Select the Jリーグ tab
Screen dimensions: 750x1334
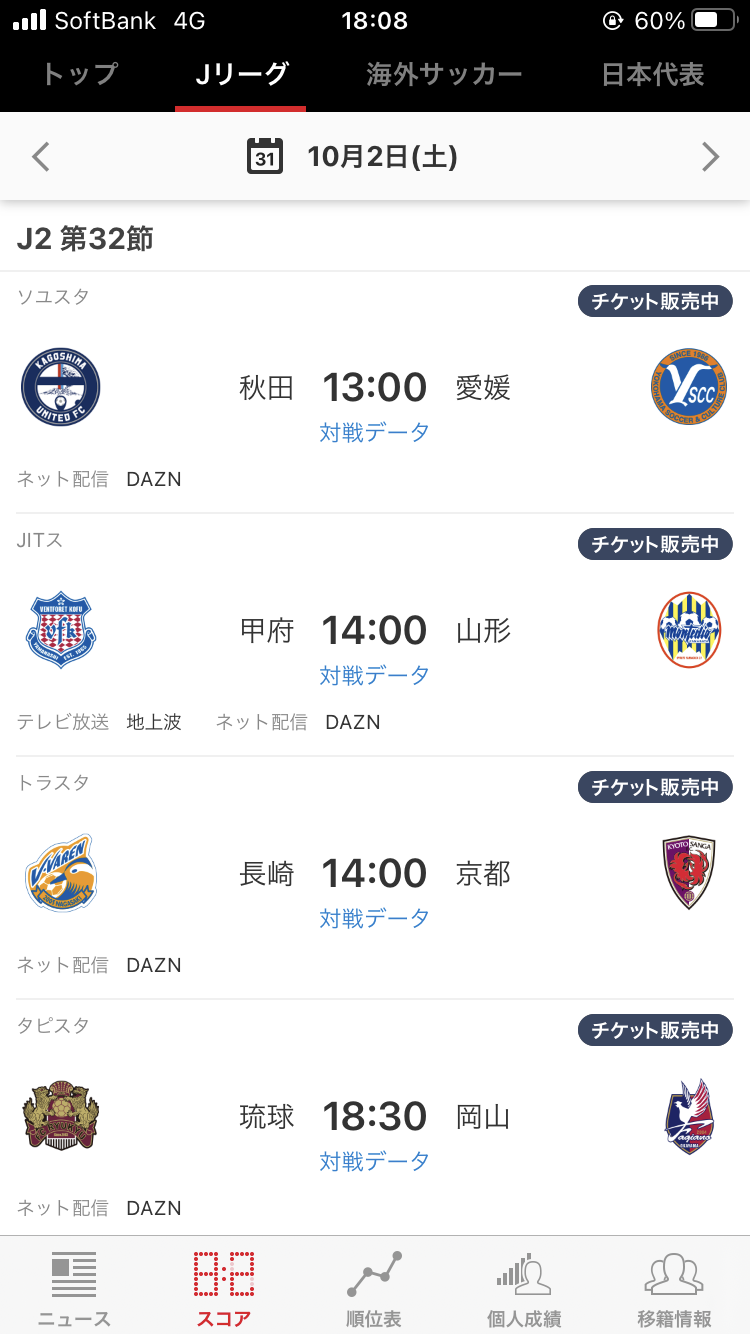point(241,74)
